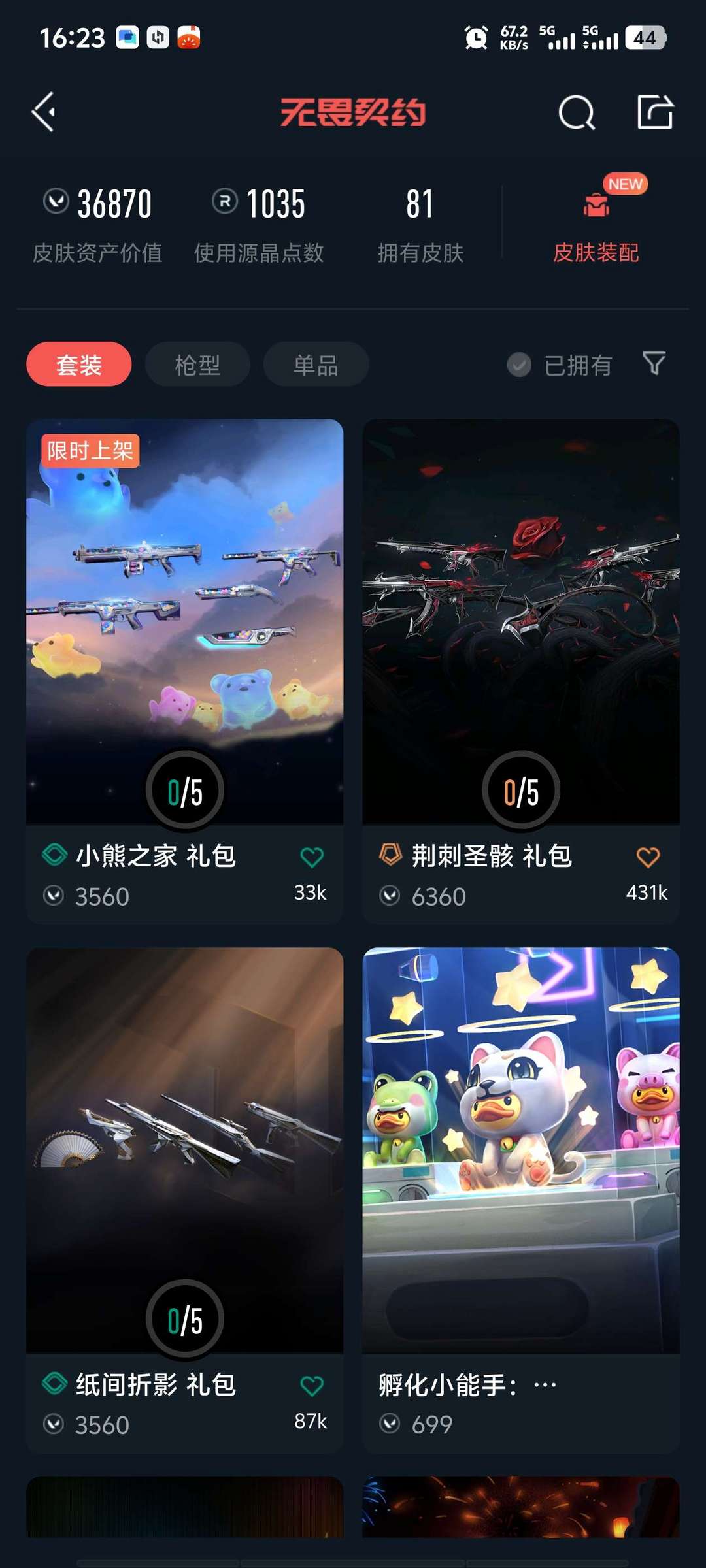Open the 荆刺圣骸 礼包 card

521,621
